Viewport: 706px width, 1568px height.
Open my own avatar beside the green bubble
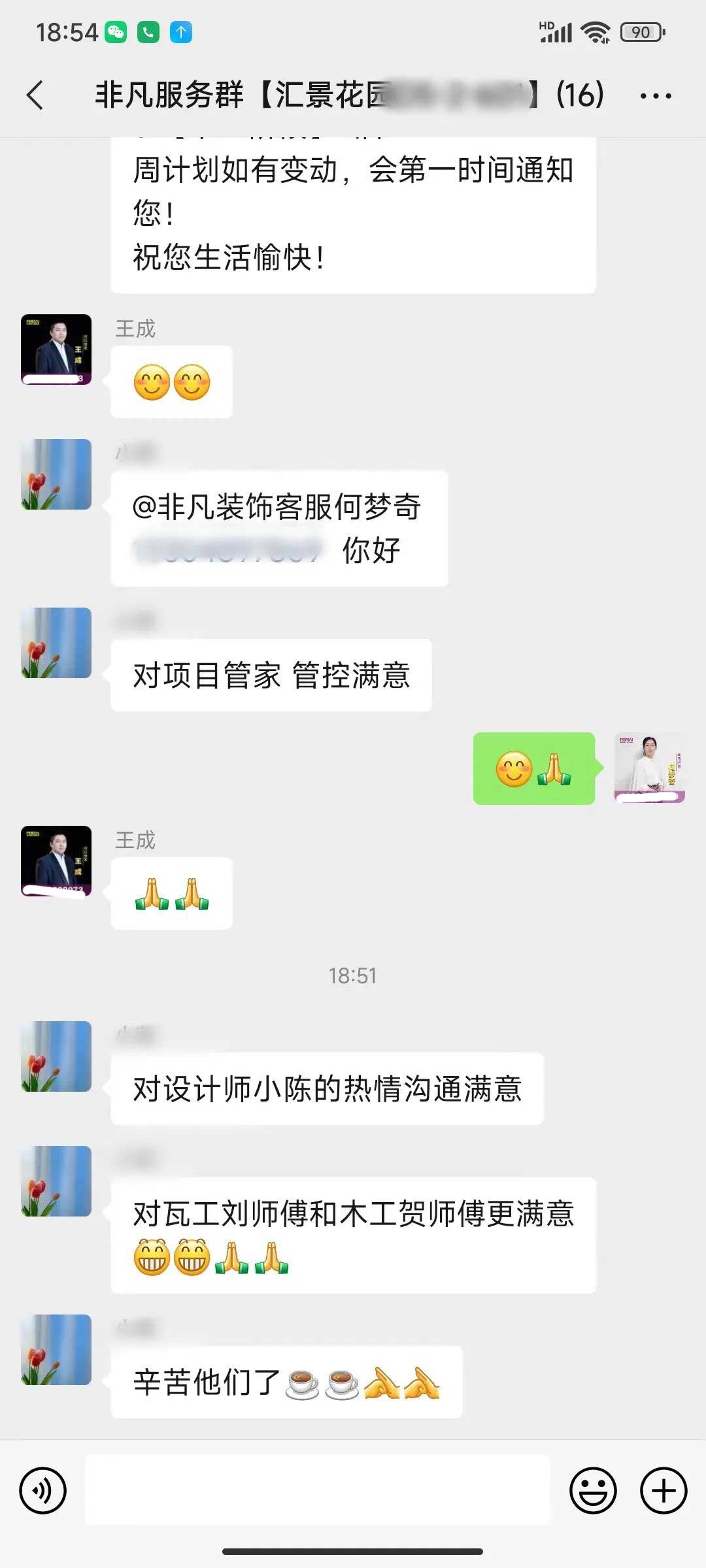click(x=649, y=768)
